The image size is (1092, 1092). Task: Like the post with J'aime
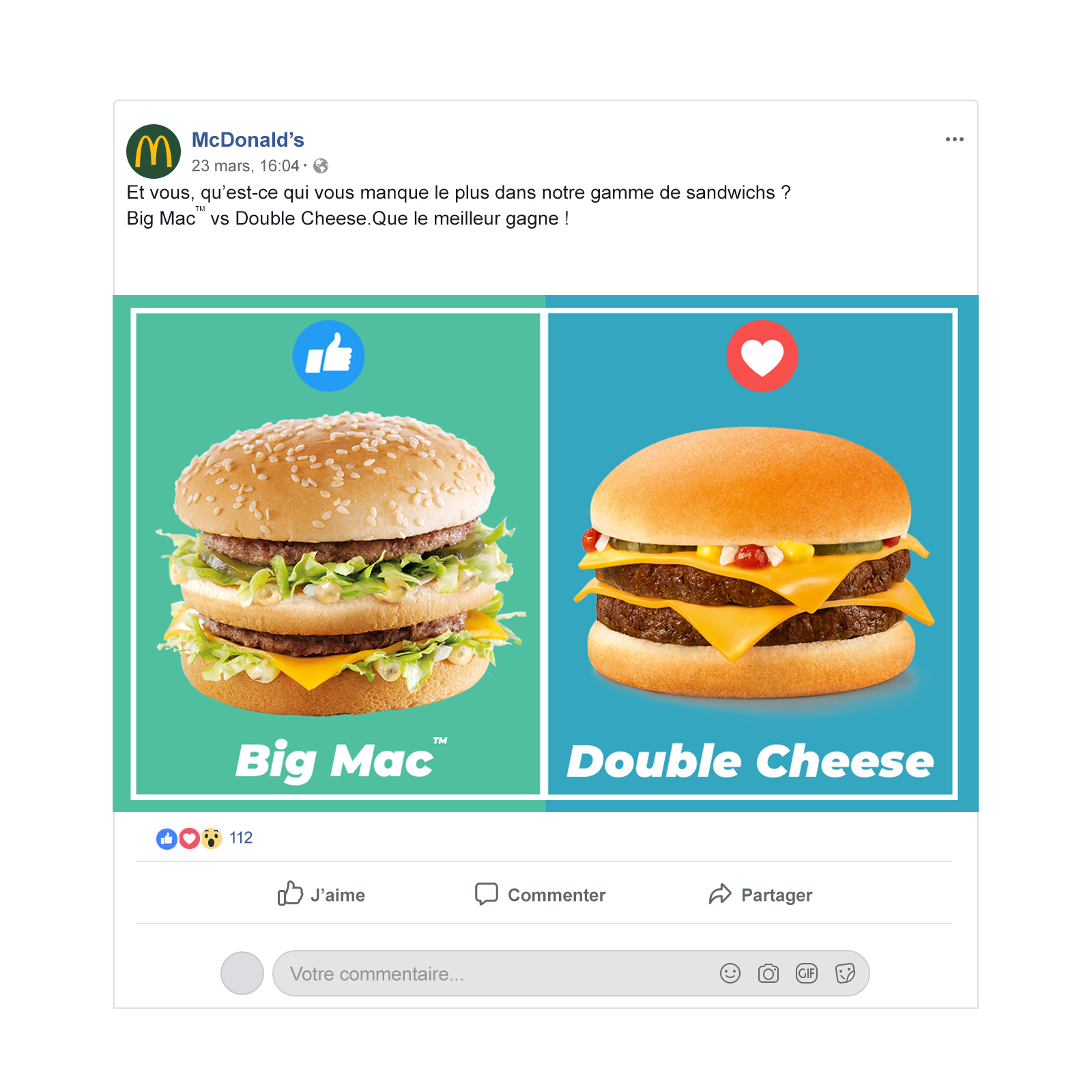click(321, 894)
